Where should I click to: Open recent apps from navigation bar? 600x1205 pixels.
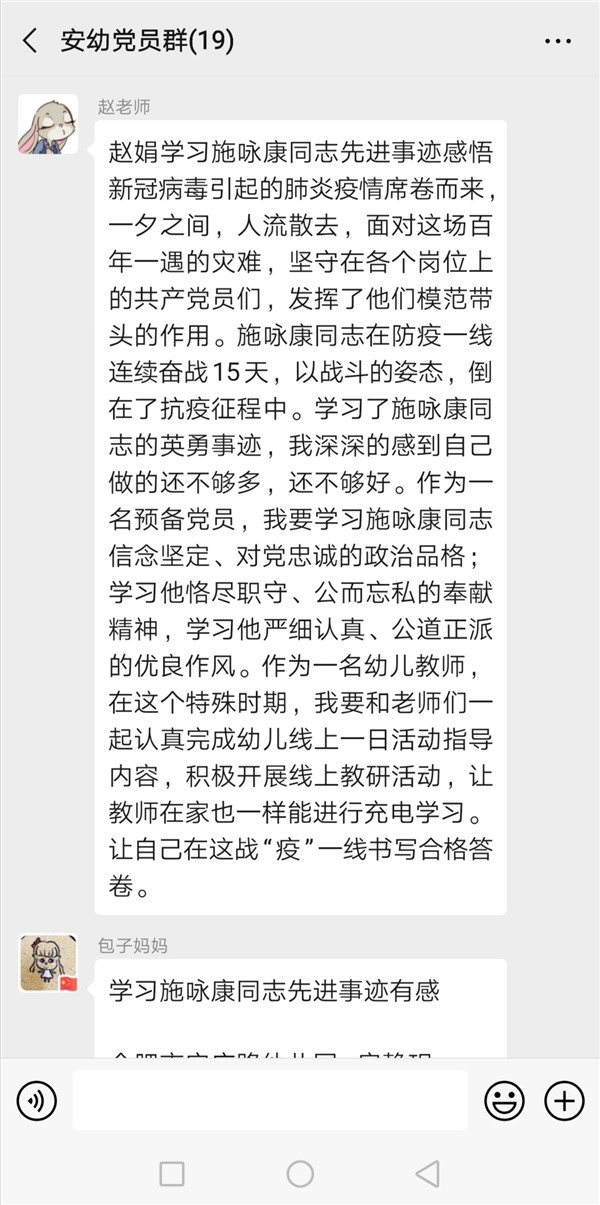[172, 1174]
